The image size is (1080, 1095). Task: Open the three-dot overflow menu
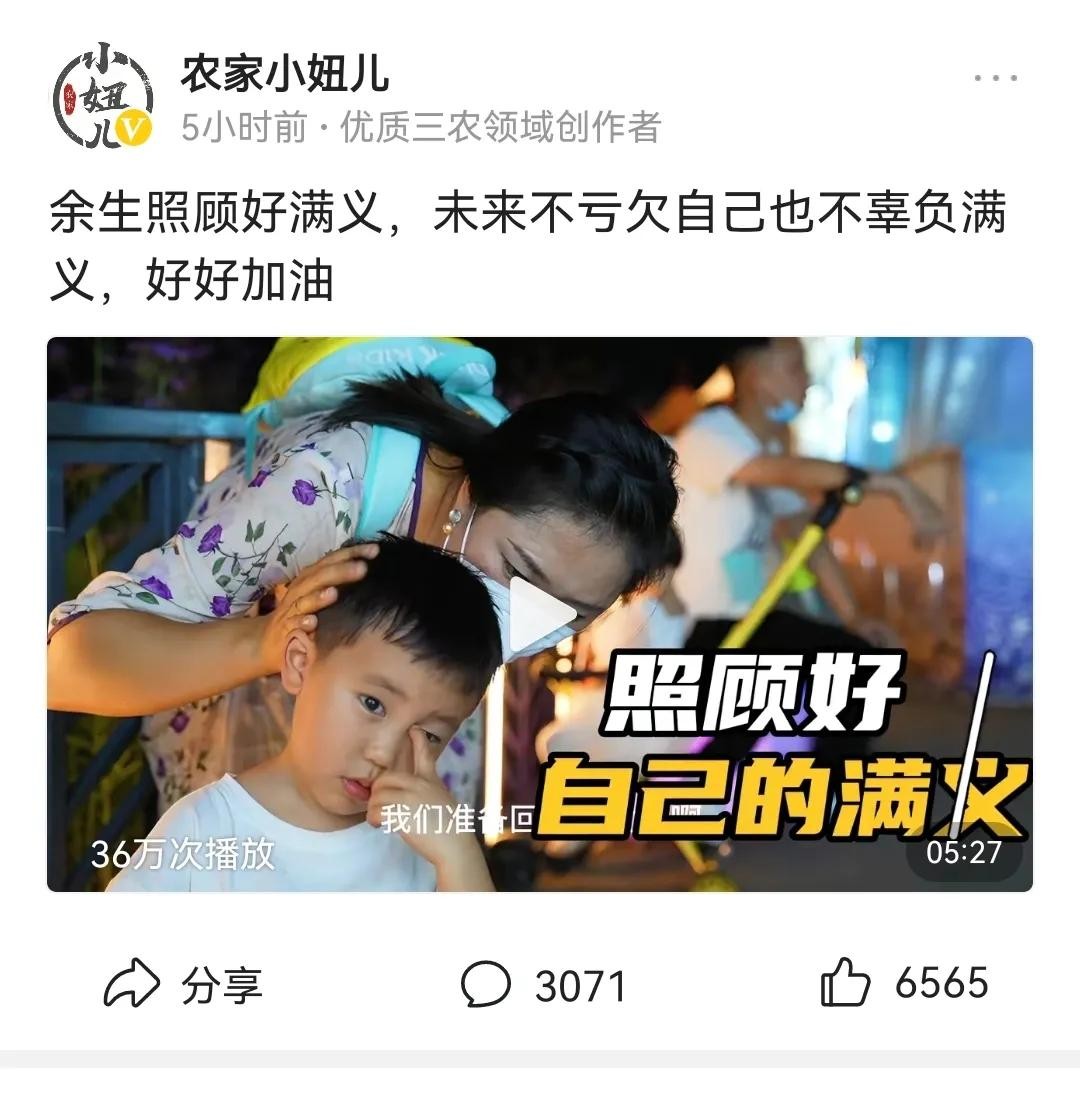[995, 78]
